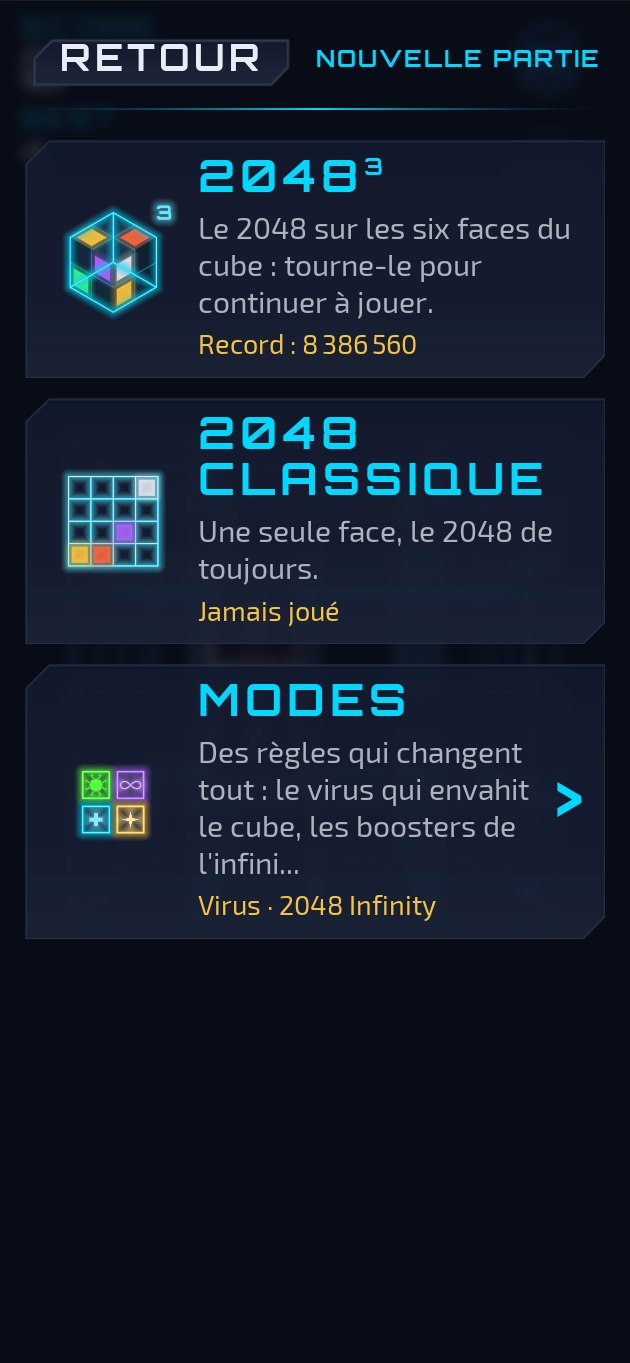Tap the RETOUR button
Image resolution: width=630 pixels, height=1363 pixels.
coord(161,61)
